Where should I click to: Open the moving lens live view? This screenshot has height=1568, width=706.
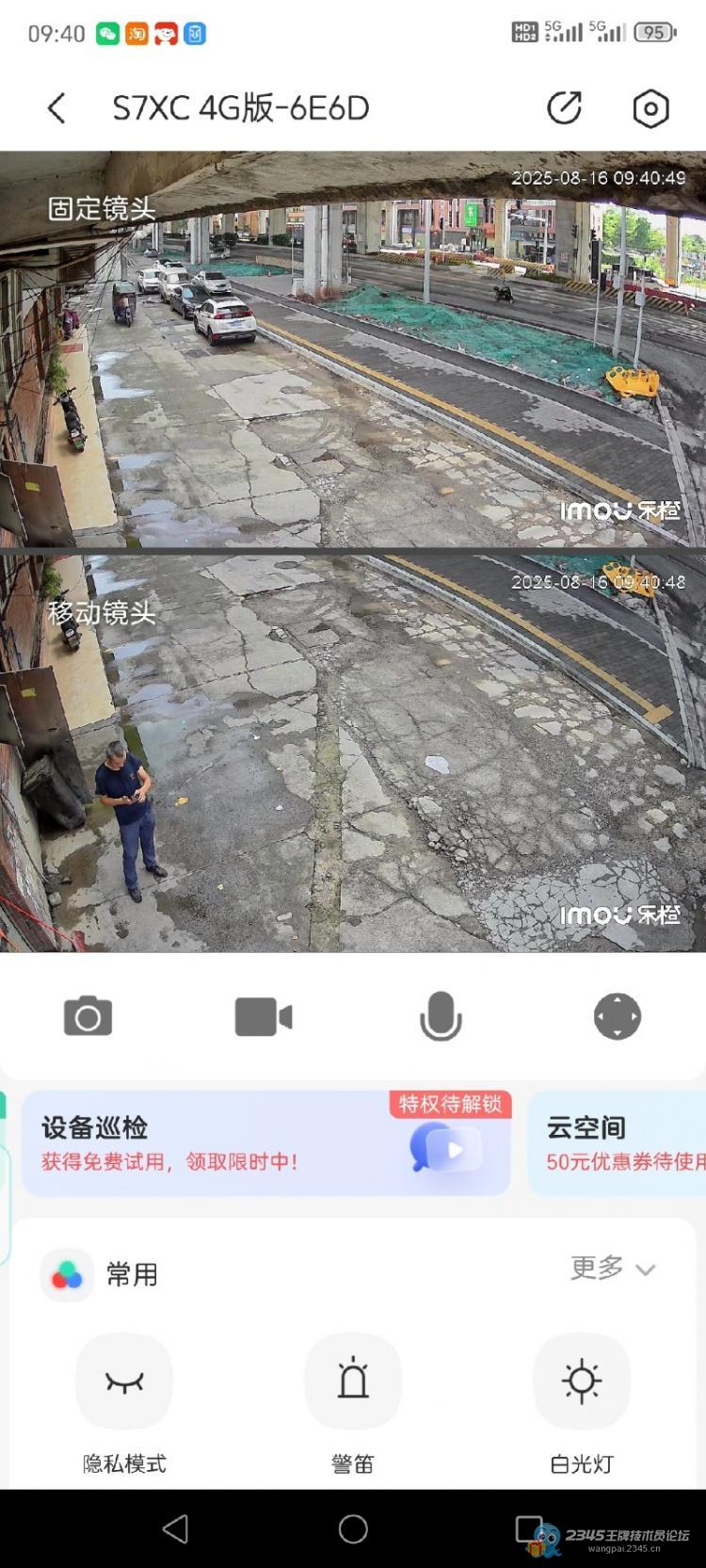coord(353,753)
